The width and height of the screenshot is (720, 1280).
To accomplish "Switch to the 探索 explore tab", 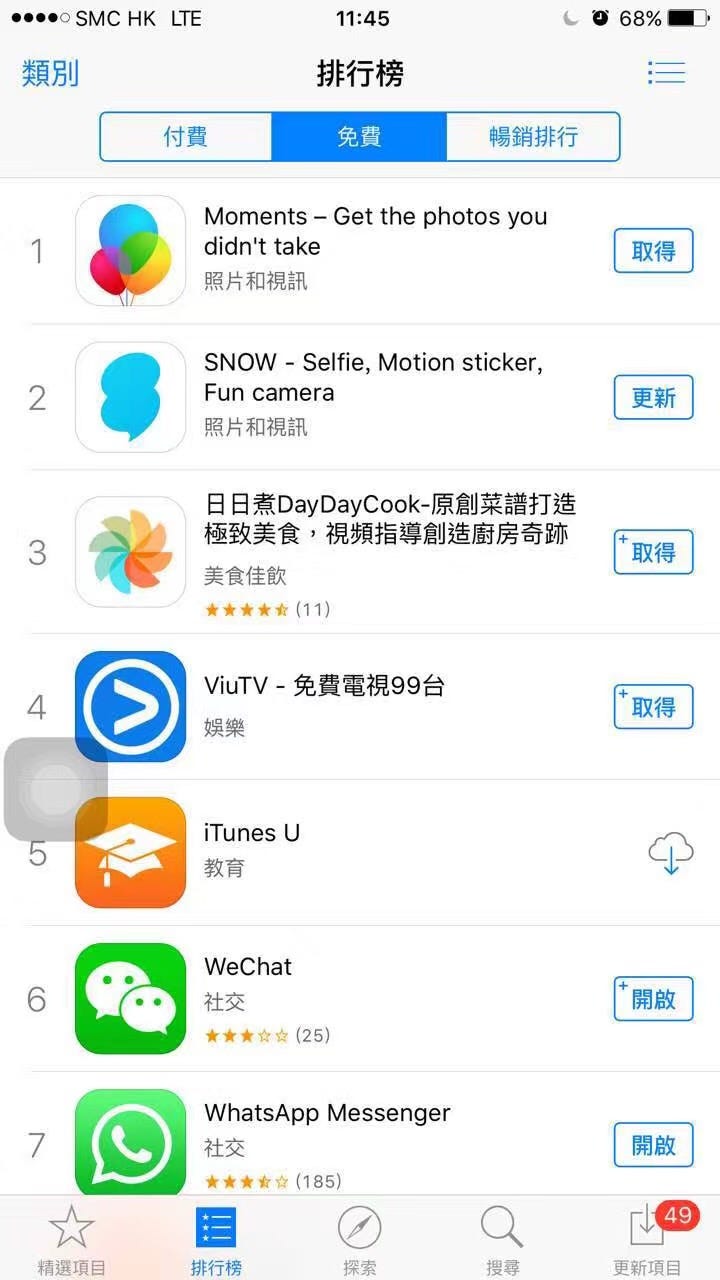I will click(x=359, y=1240).
